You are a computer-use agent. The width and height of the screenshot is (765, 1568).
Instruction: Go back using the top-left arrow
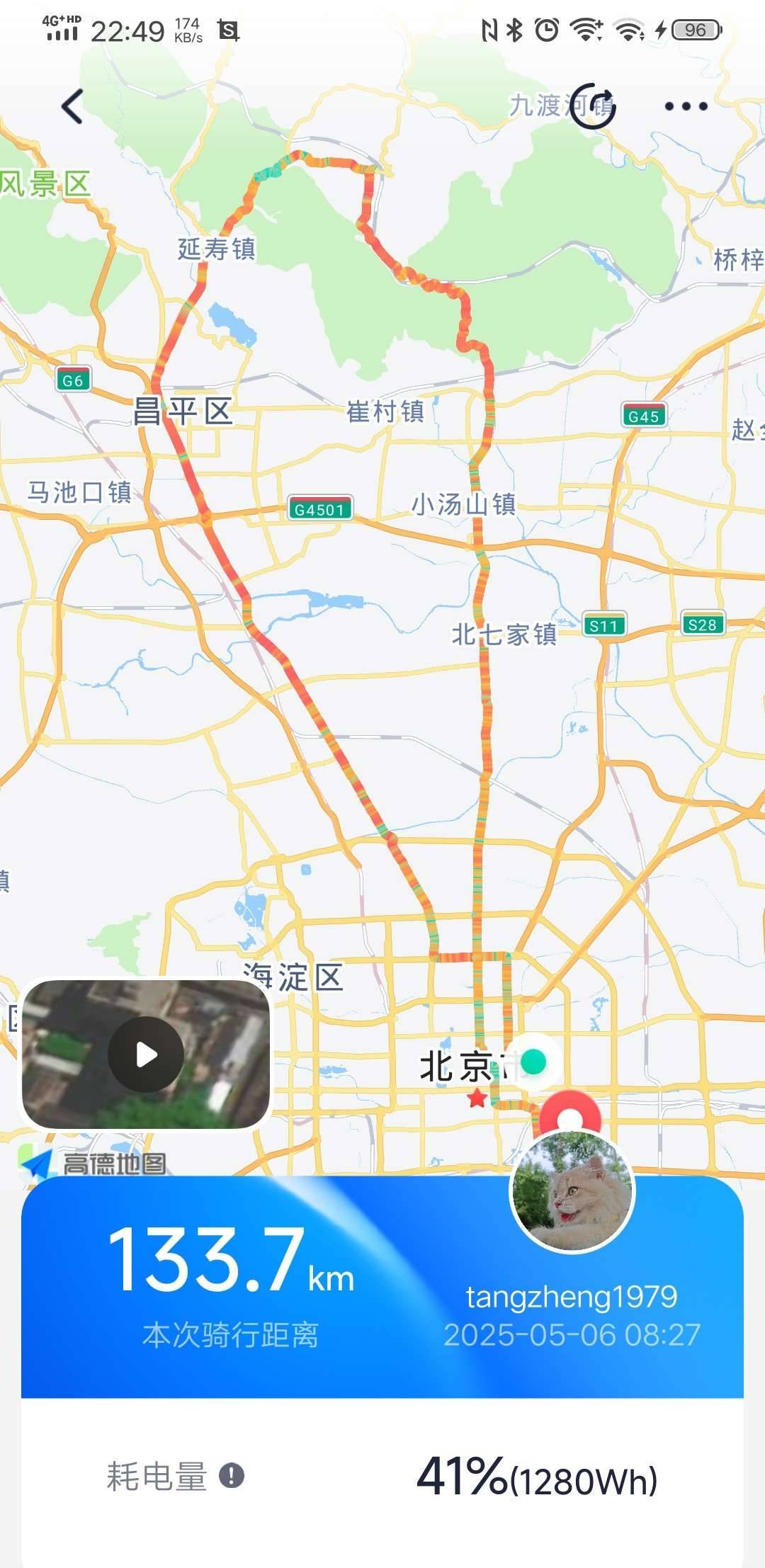(72, 106)
